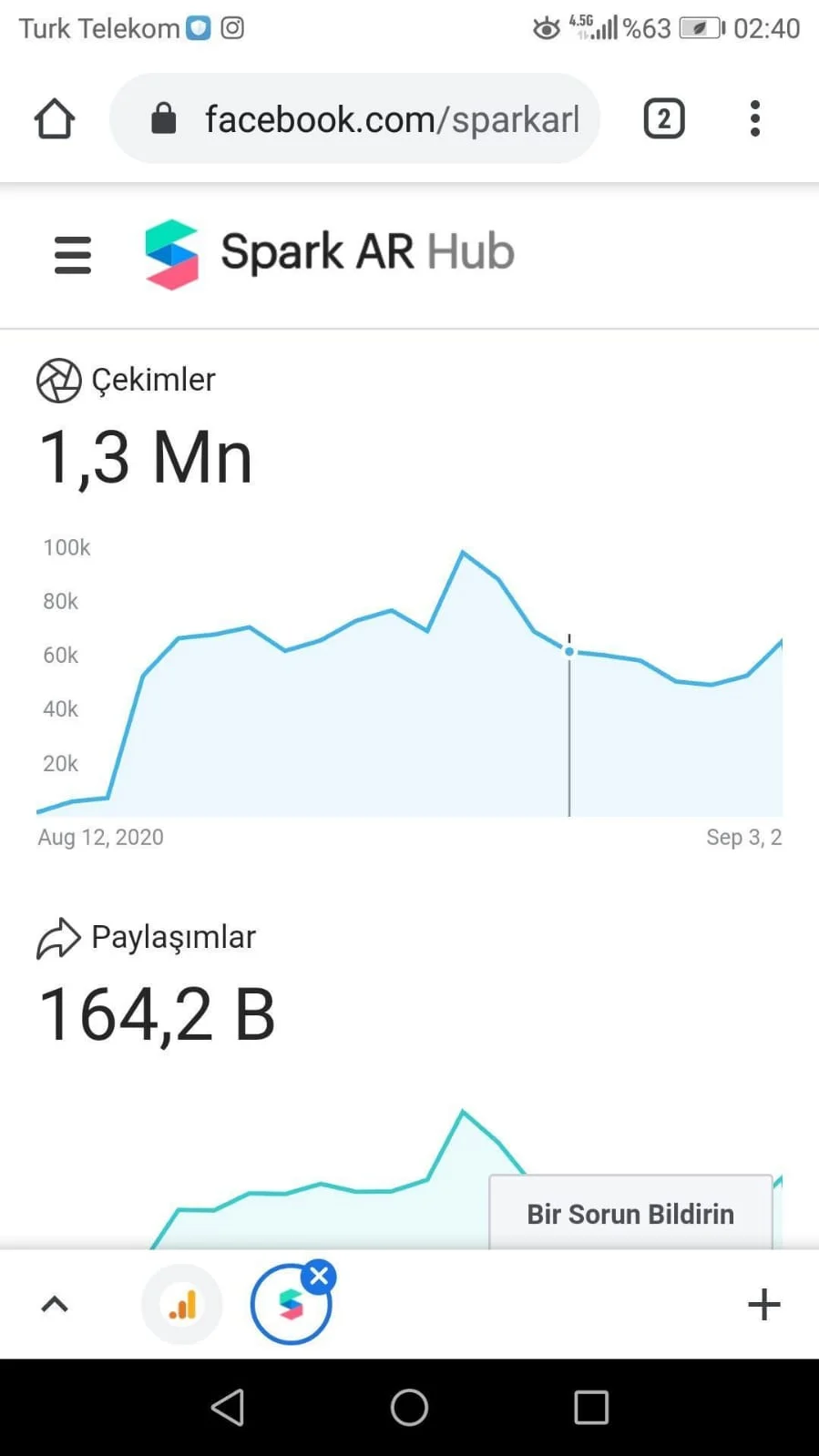The width and height of the screenshot is (819, 1456).
Task: Tap Bir Sorun Bildirin button
Action: coord(630,1213)
